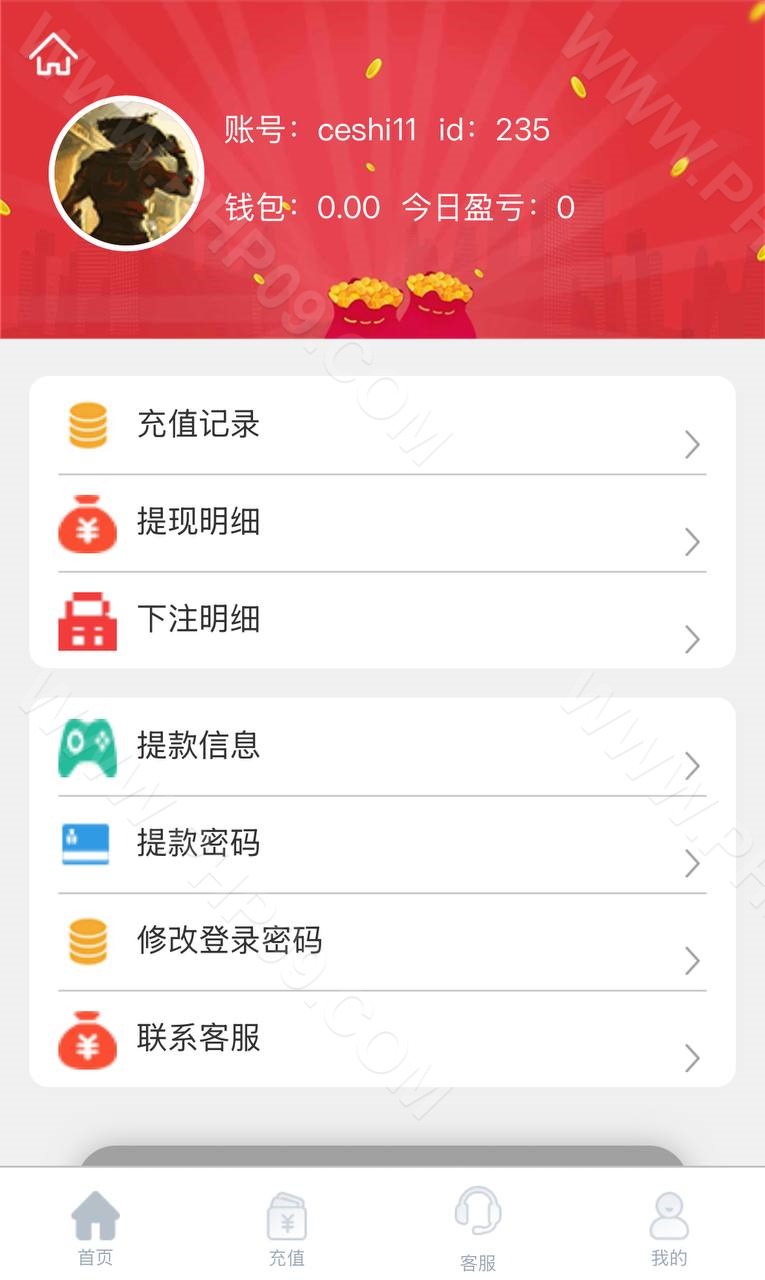Open 提现明细 withdrawal details

[x=382, y=523]
